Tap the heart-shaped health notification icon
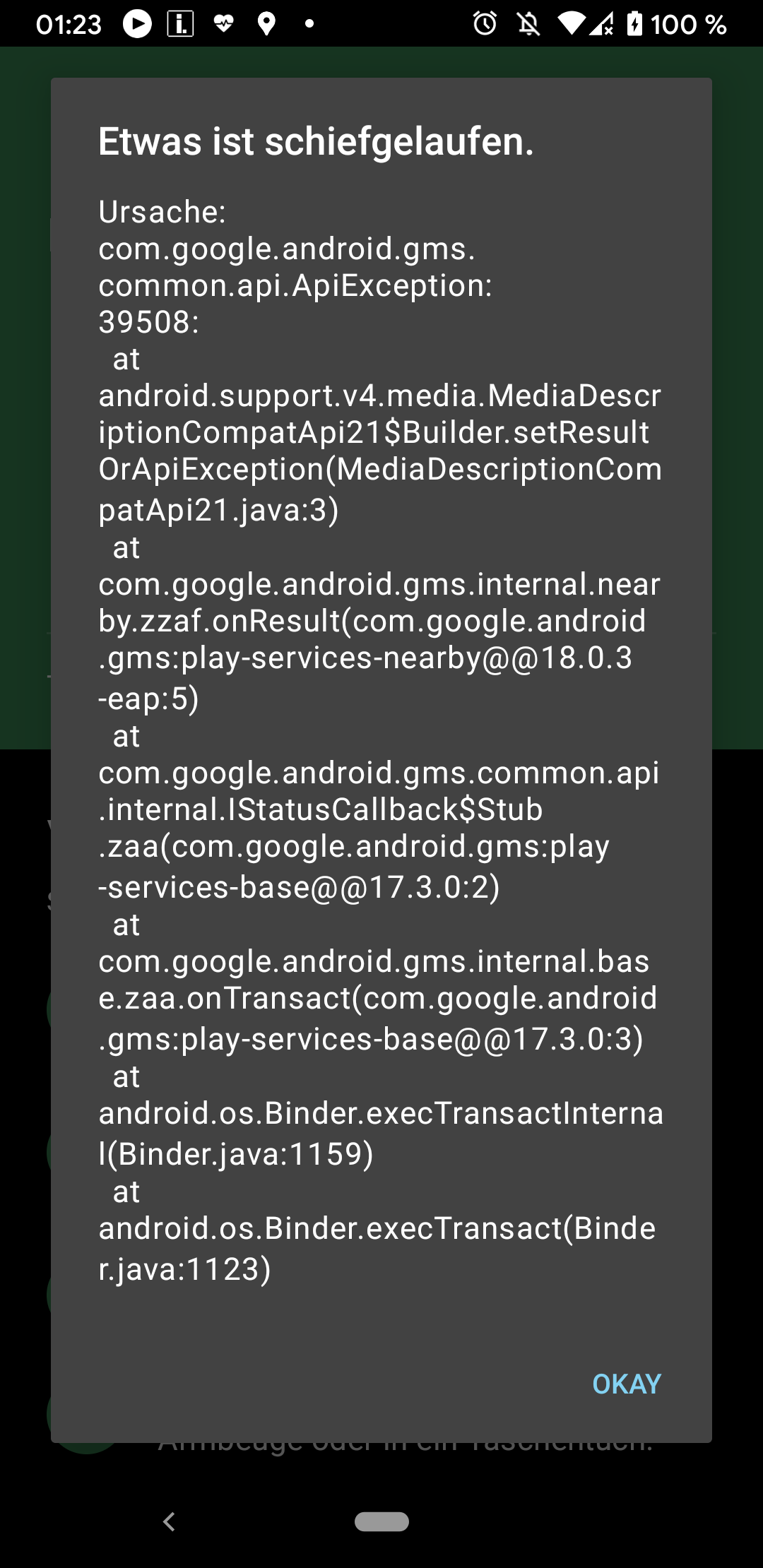The height and width of the screenshot is (1568, 763). [223, 23]
